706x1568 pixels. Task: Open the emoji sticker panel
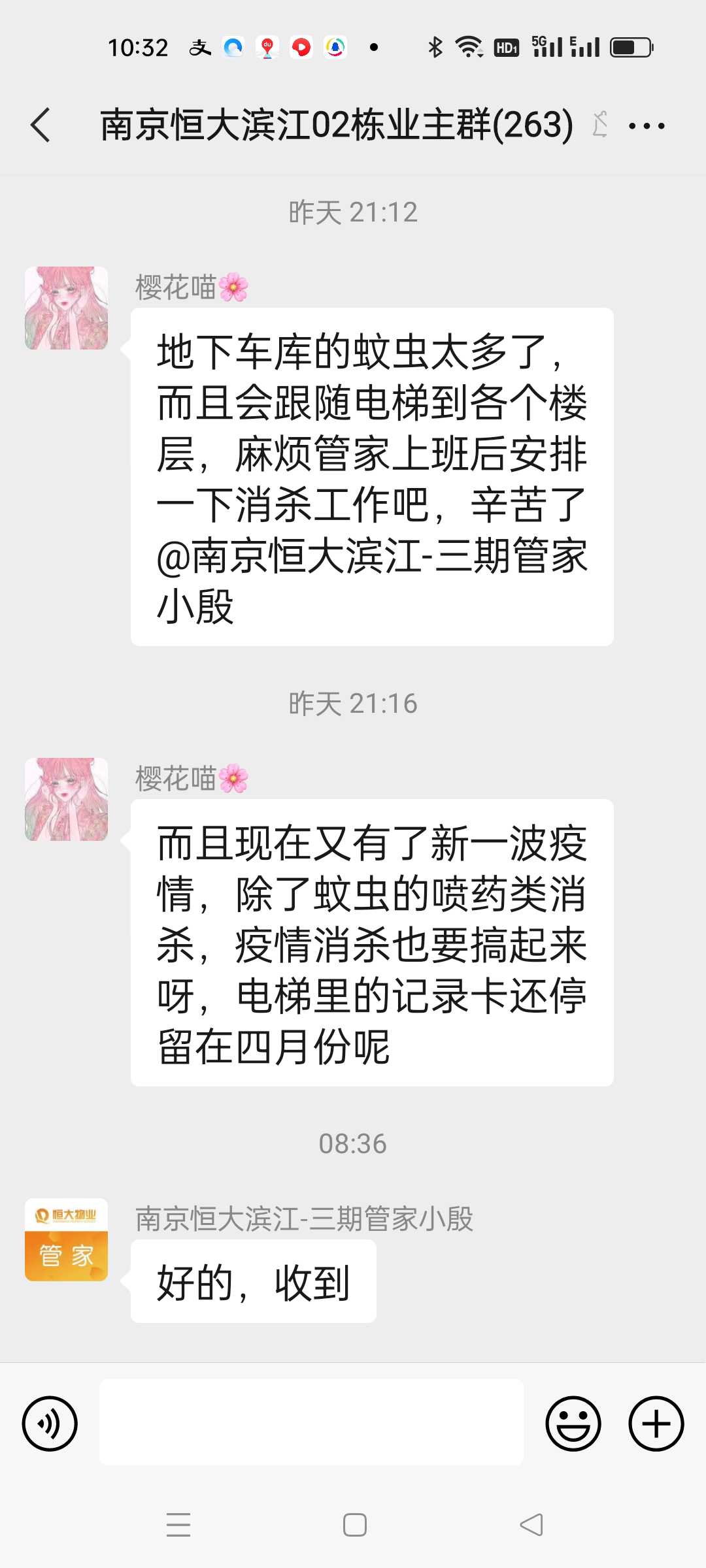pos(573,1424)
